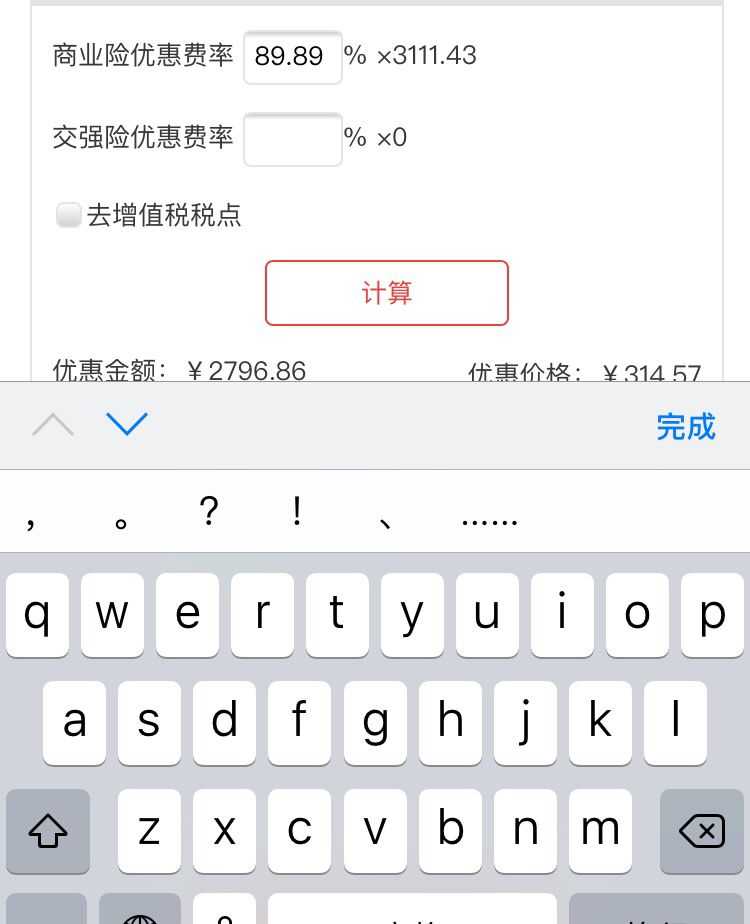Tap the letter q key
The image size is (750, 924).
[x=37, y=615]
